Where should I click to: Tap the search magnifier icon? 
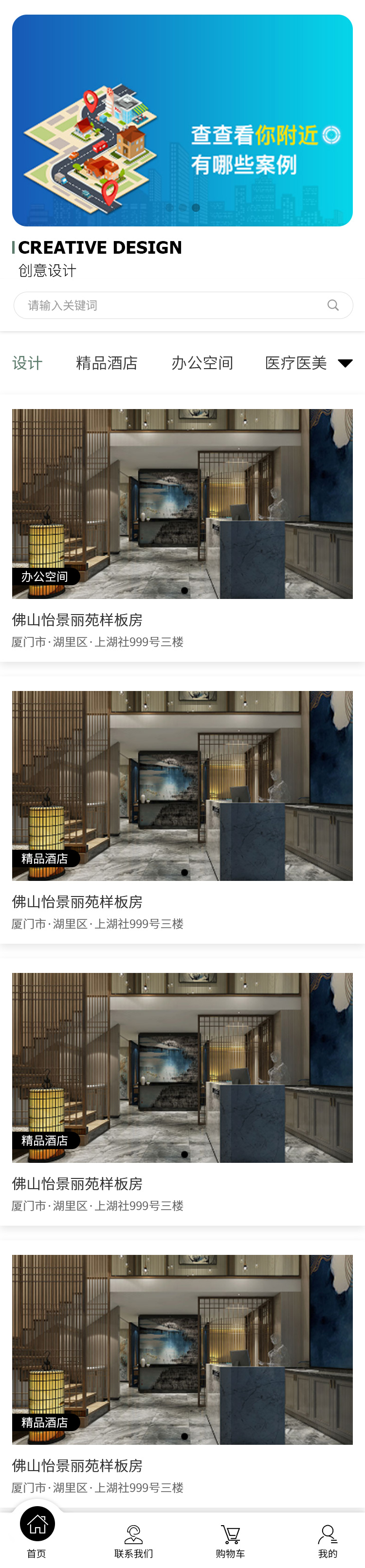click(x=333, y=305)
